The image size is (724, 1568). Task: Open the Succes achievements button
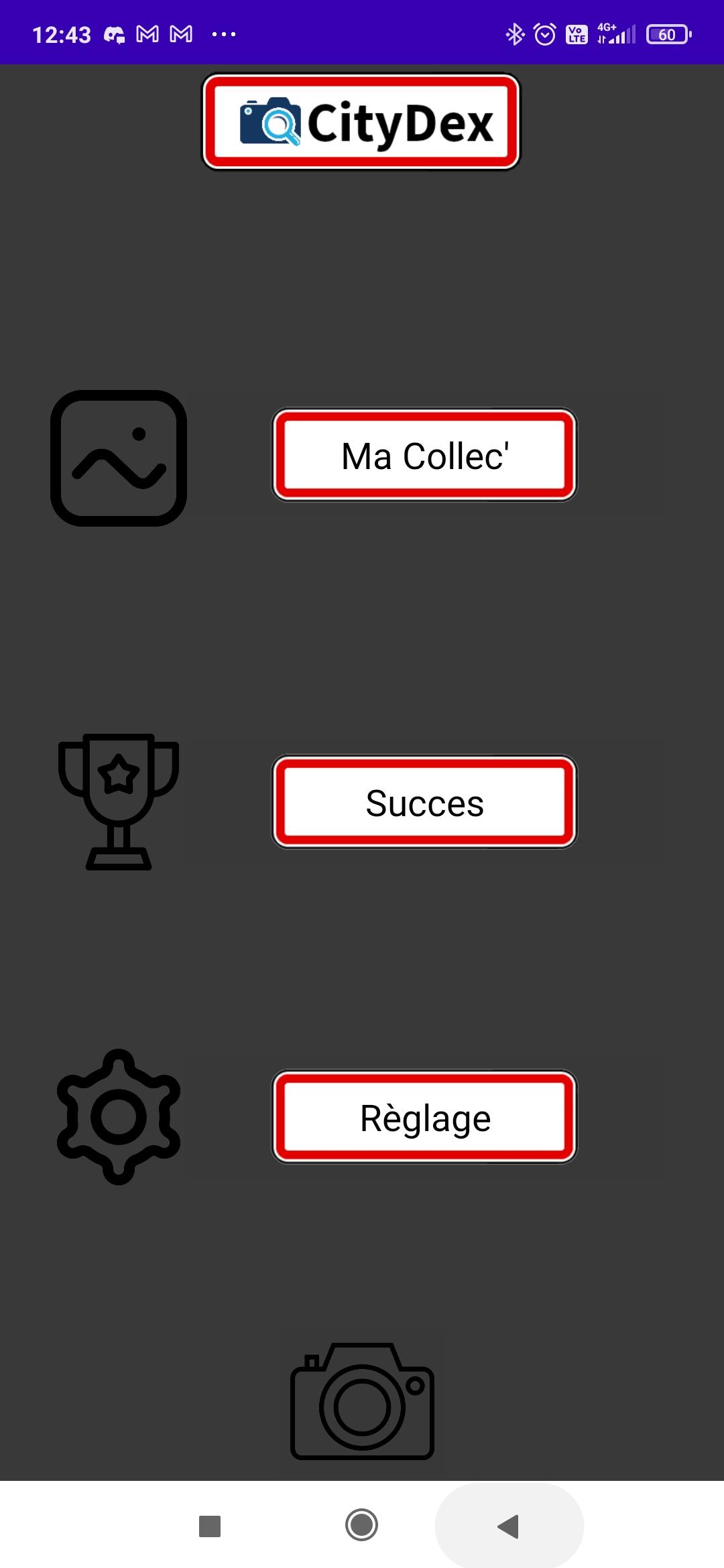424,802
